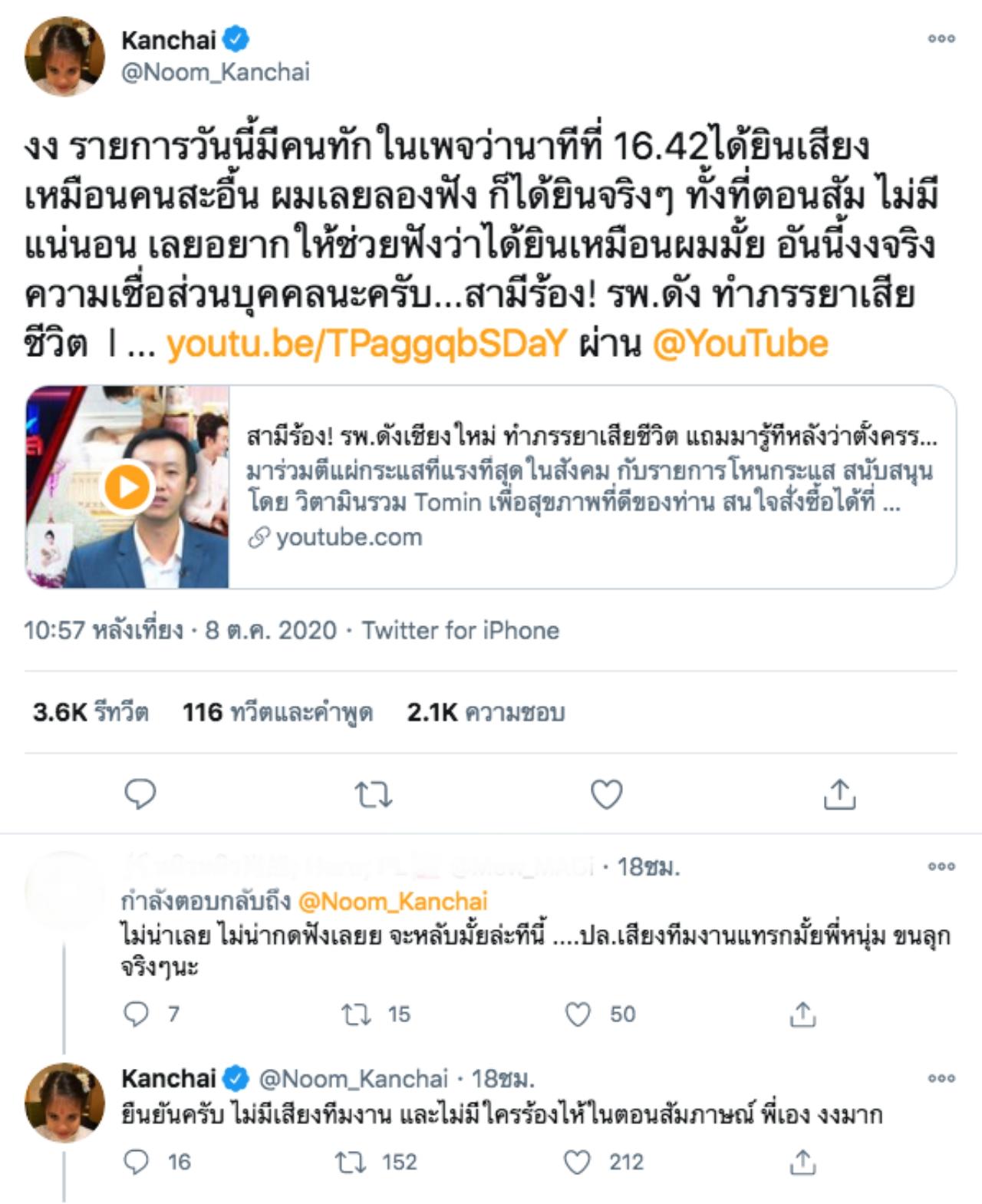Like Kanchai's main tweet
The width and height of the screenshot is (982, 1204).
tap(606, 794)
